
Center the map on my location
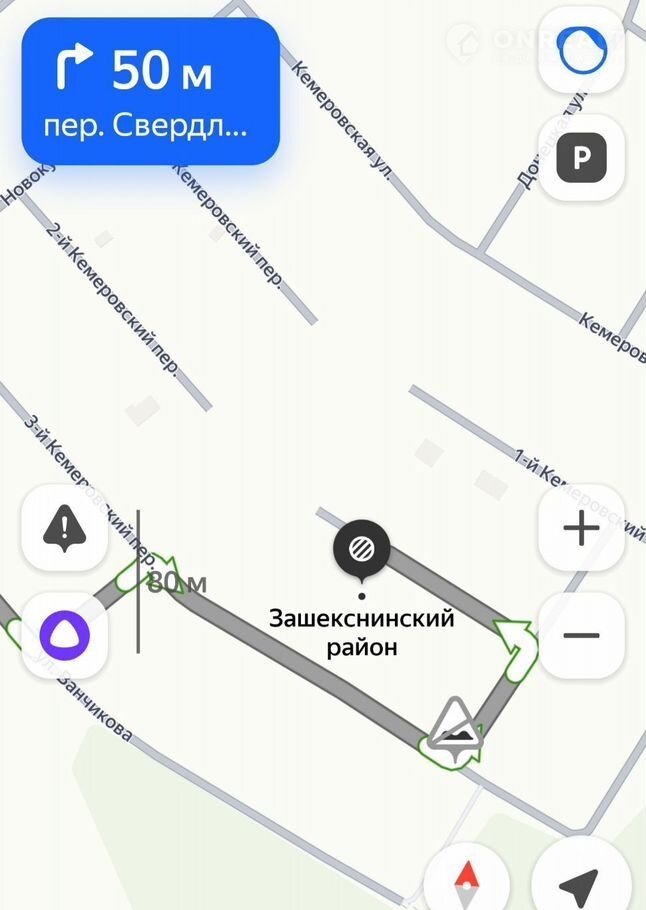579,882
